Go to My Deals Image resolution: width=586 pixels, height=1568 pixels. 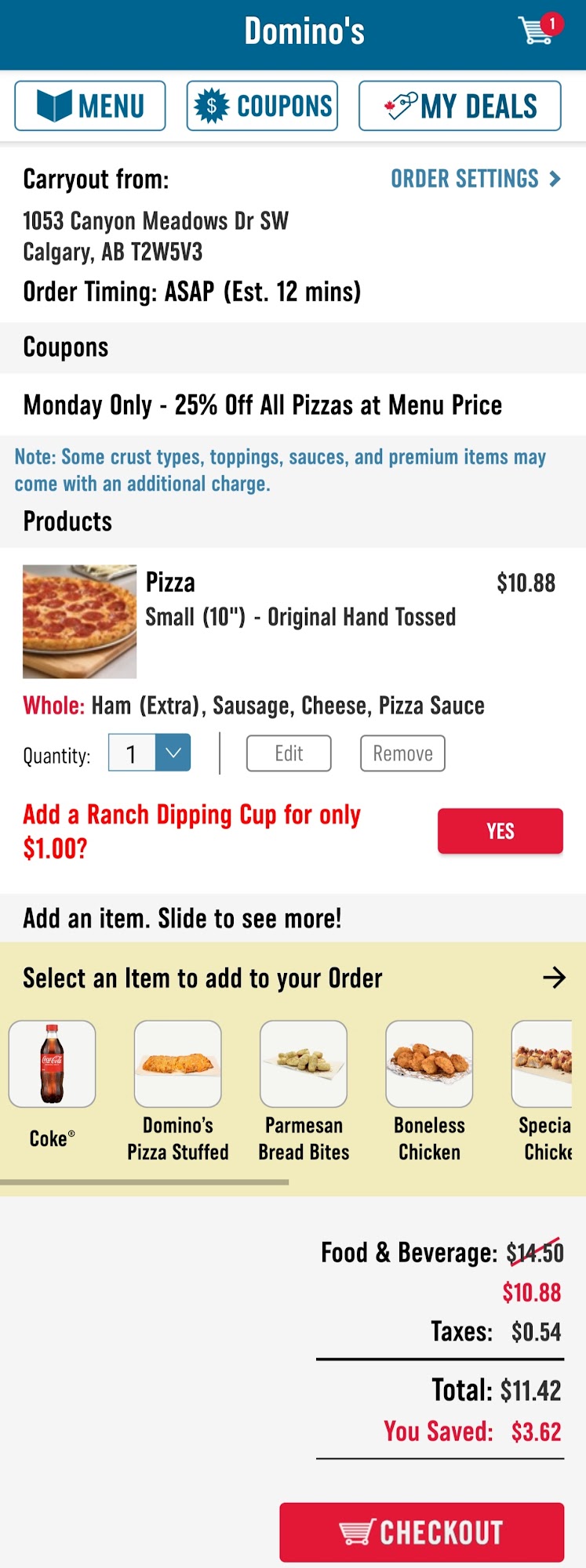[460, 106]
